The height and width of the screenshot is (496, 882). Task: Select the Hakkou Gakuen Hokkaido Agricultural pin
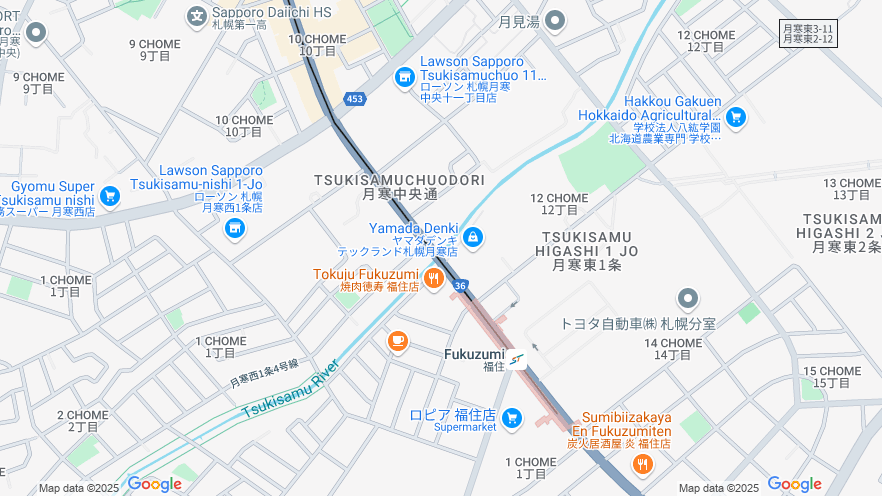coord(736,117)
